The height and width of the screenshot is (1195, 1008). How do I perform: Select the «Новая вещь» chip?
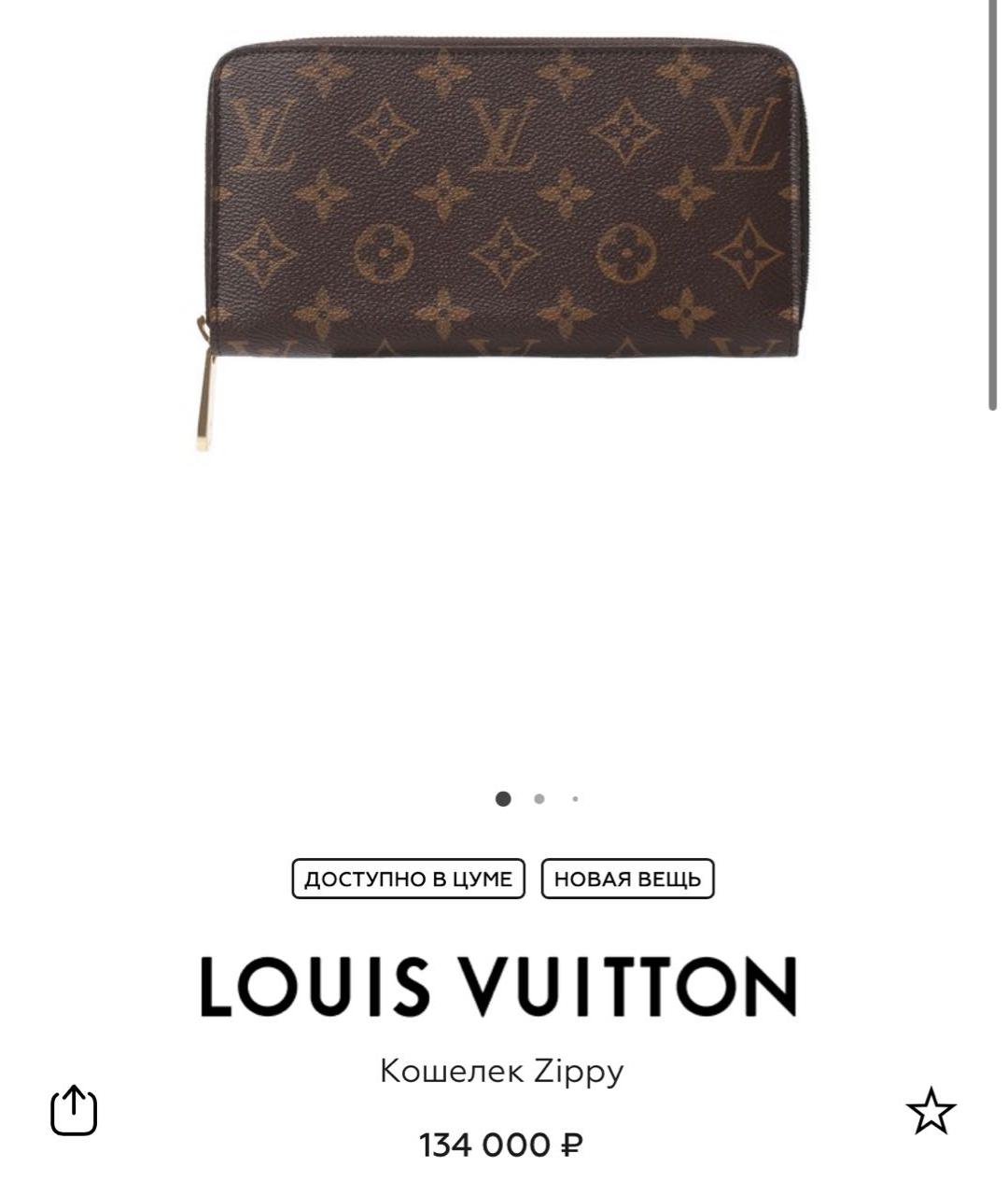point(627,879)
